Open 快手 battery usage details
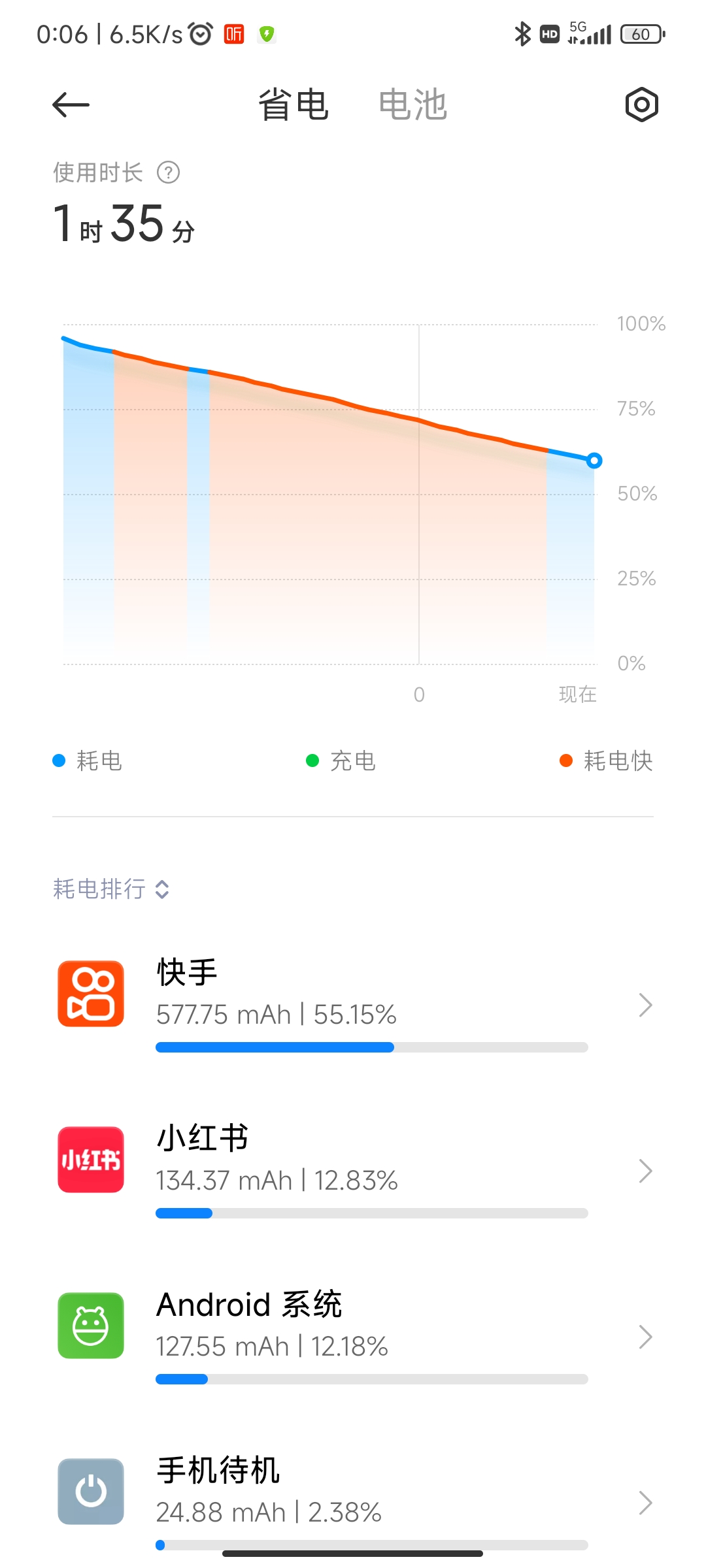Viewport: 706px width, 1568px height. 353,1005
